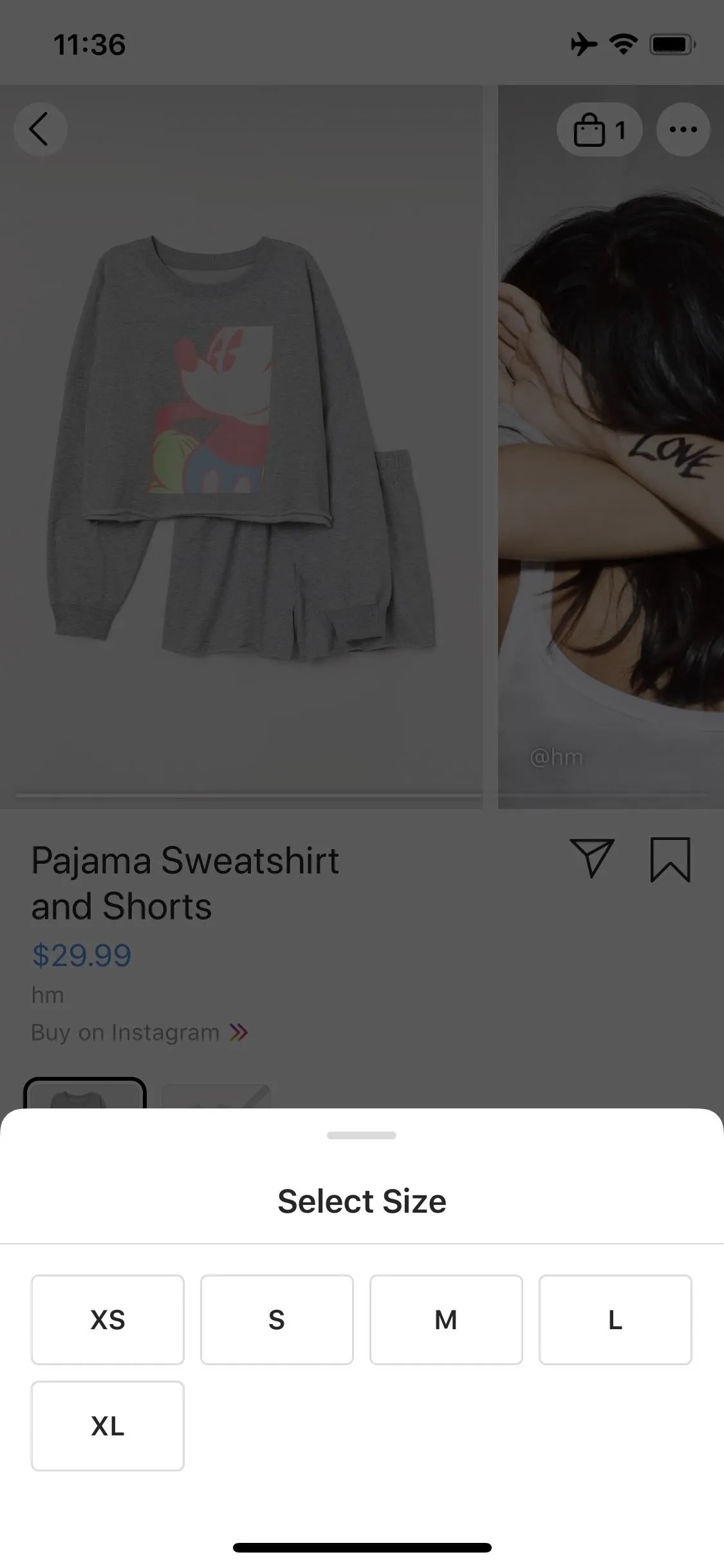Choose the XL size
Viewport: 724px width, 1568px height.
(x=107, y=1426)
